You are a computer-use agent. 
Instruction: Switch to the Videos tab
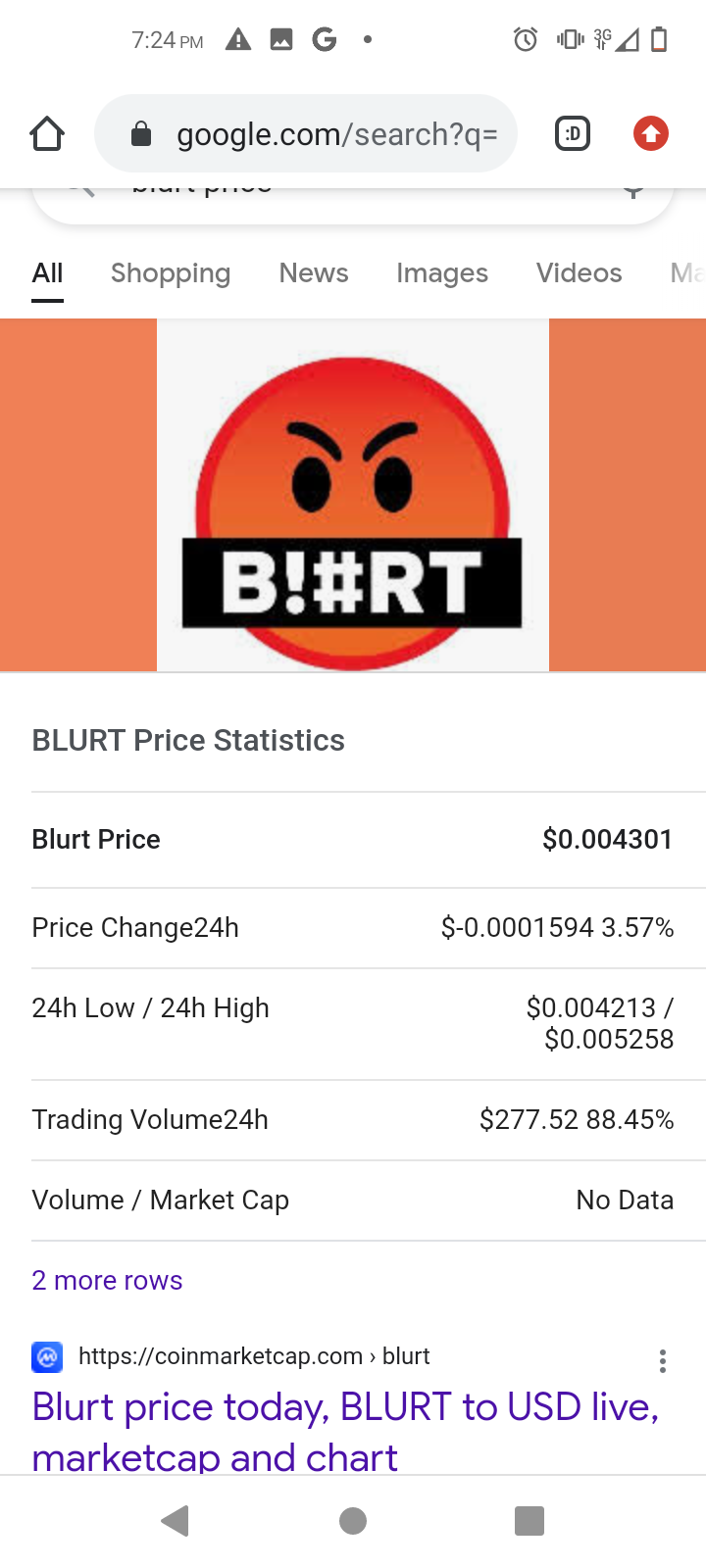click(579, 273)
